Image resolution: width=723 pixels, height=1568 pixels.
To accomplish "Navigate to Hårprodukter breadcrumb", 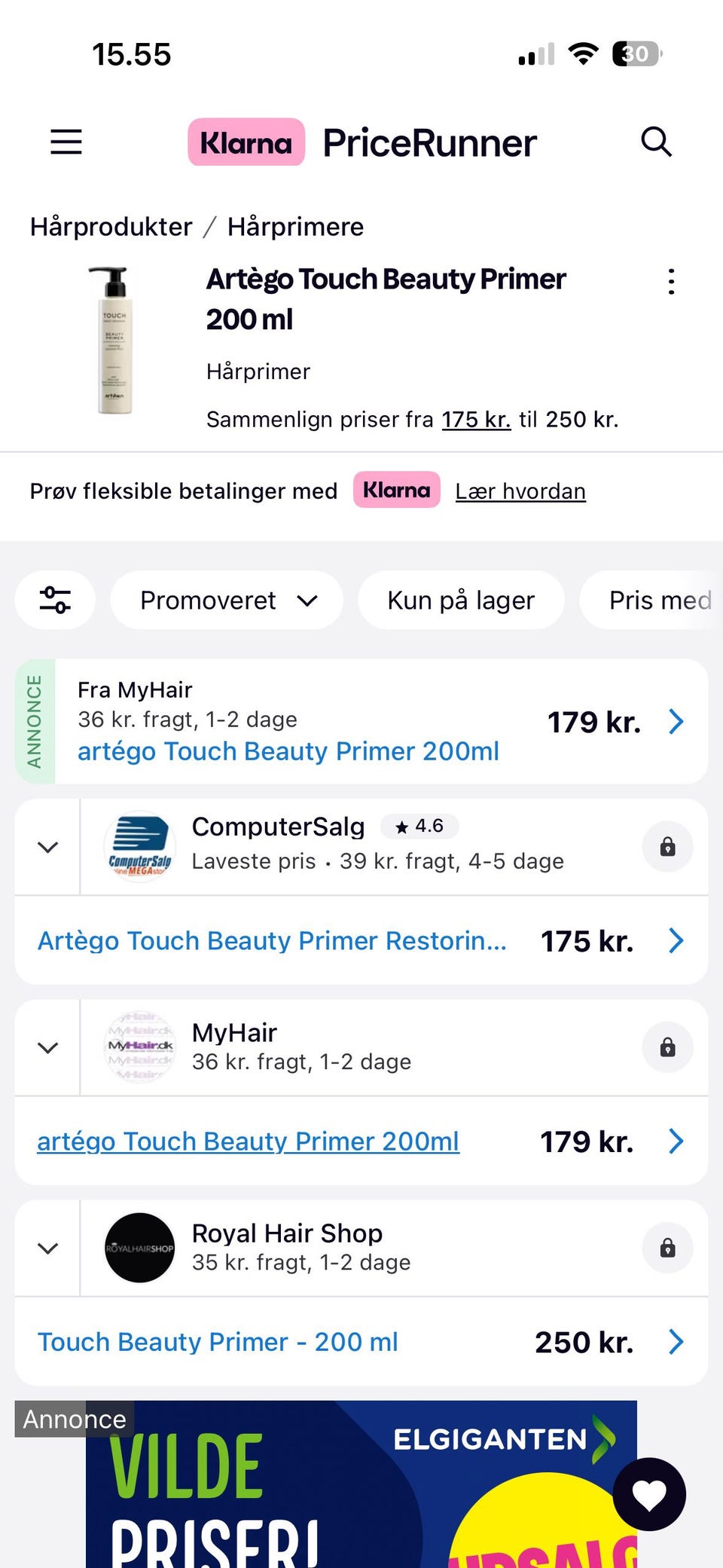I will point(113,227).
